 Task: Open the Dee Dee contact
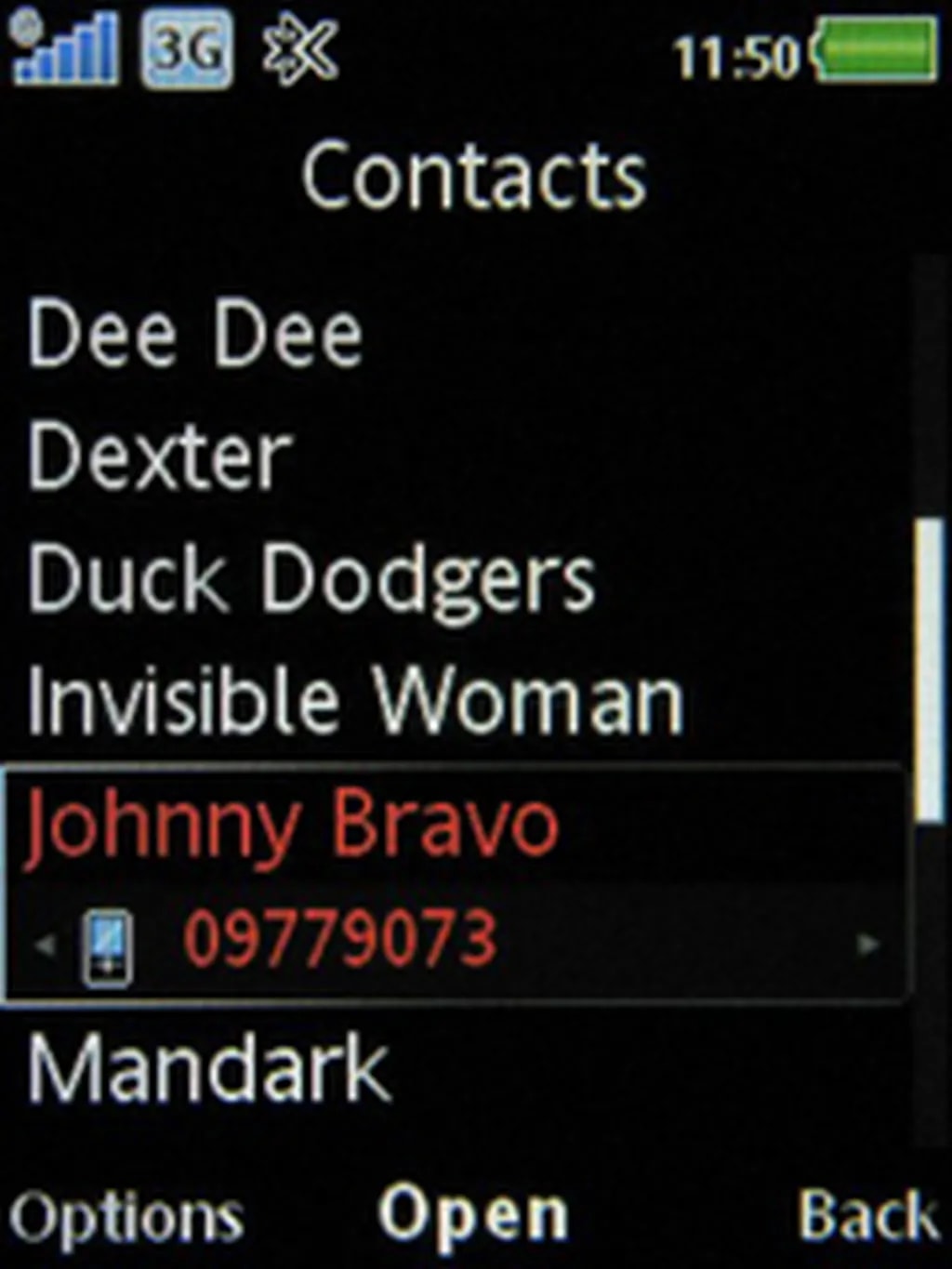pos(195,335)
